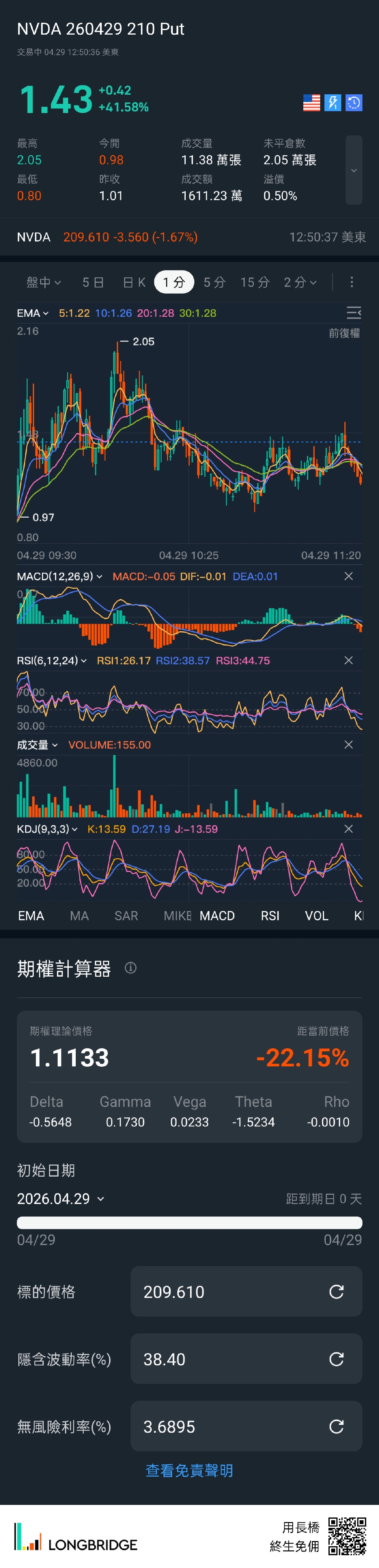This screenshot has width=379, height=1568.
Task: Show info for 期權計算器
Action: (131, 968)
